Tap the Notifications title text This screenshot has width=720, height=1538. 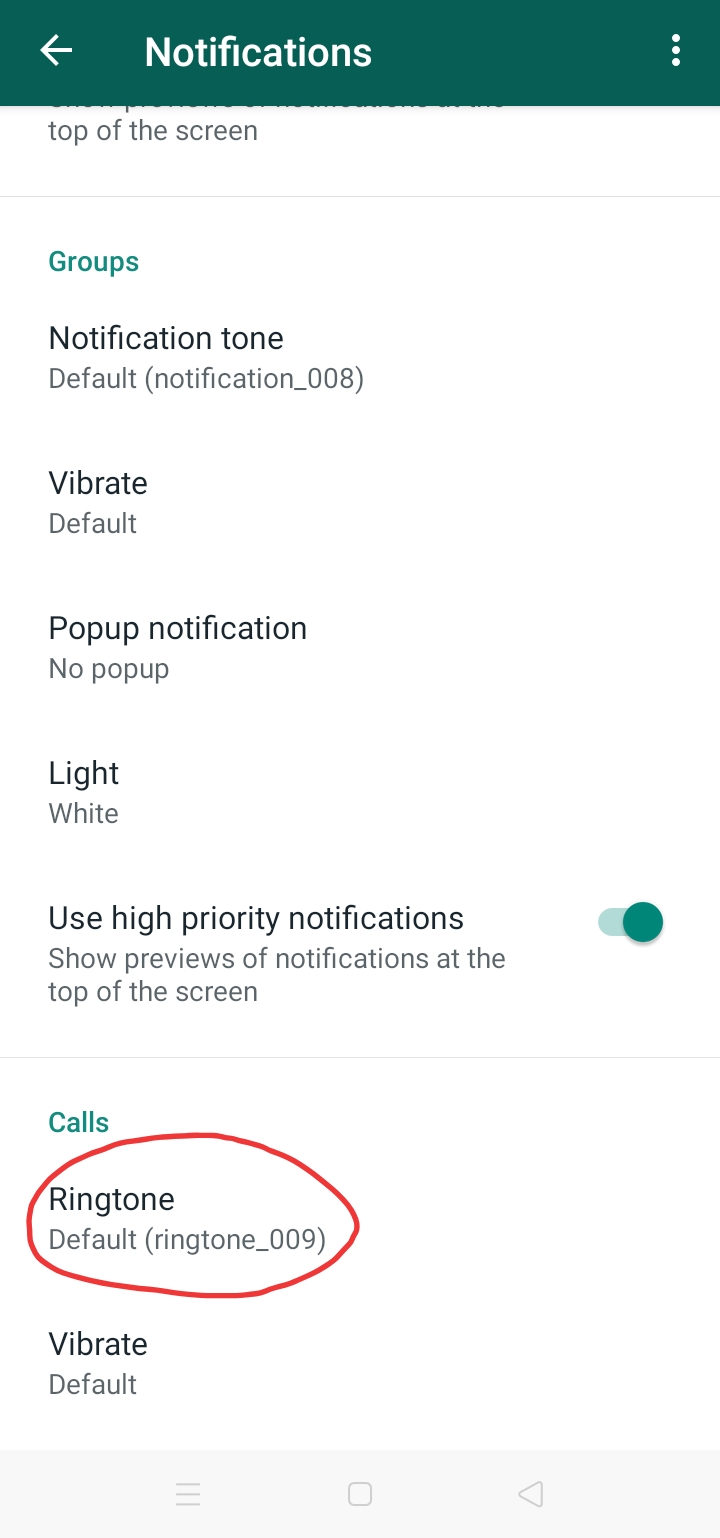coord(257,50)
